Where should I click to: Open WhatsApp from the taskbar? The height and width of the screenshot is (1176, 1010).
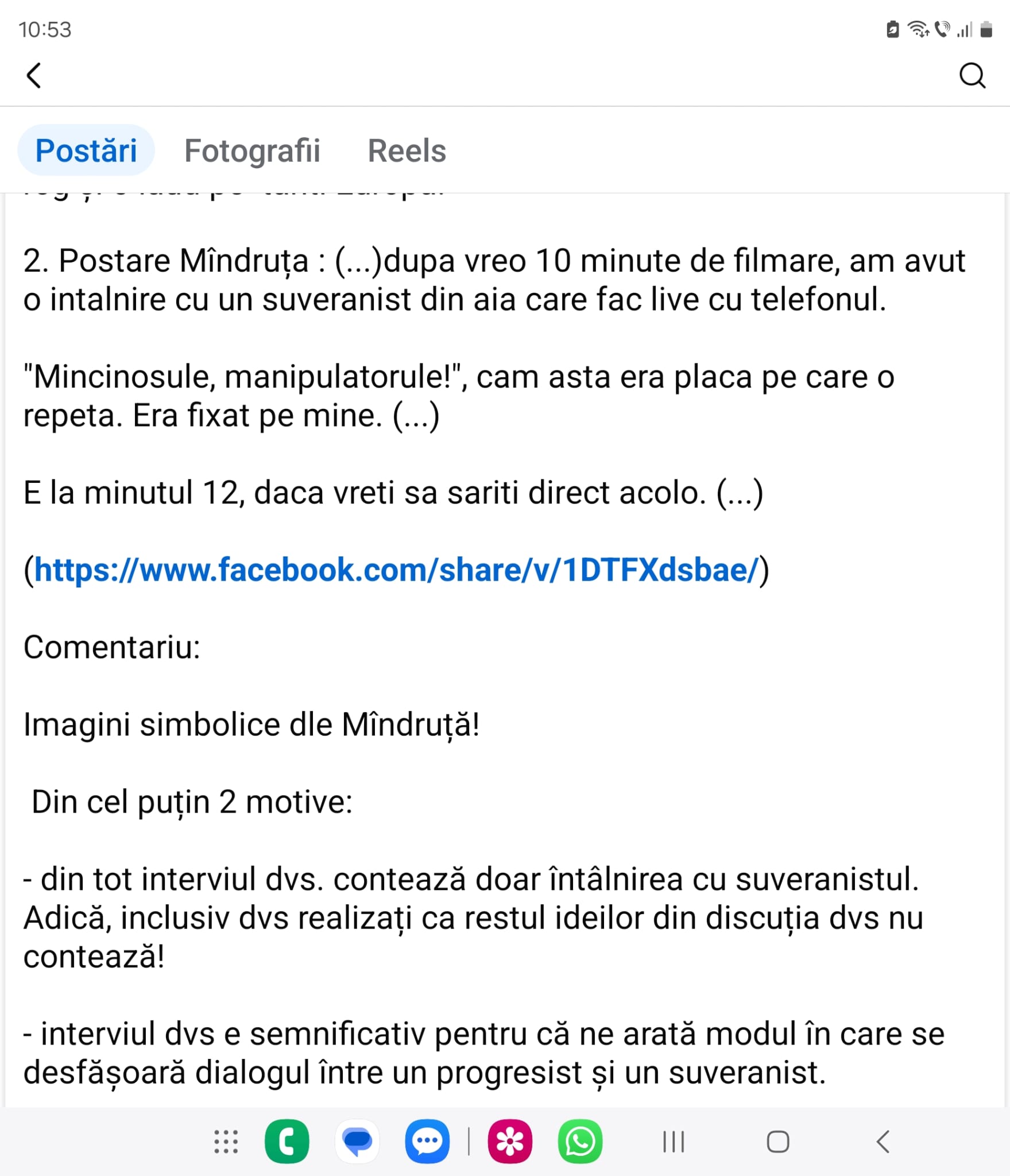tap(580, 1142)
